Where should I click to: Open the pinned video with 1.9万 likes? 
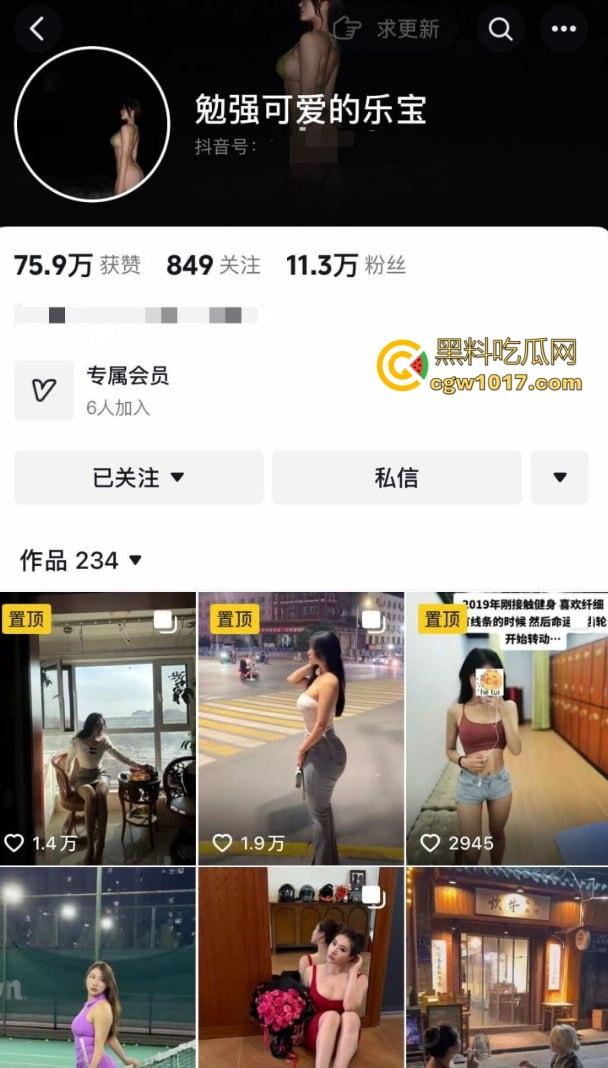(301, 728)
